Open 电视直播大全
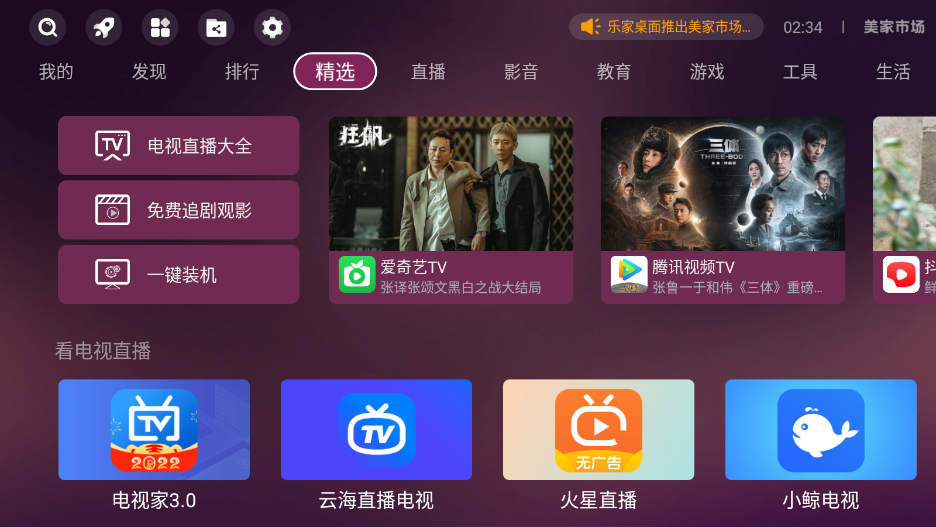The height and width of the screenshot is (527, 936). [179, 146]
